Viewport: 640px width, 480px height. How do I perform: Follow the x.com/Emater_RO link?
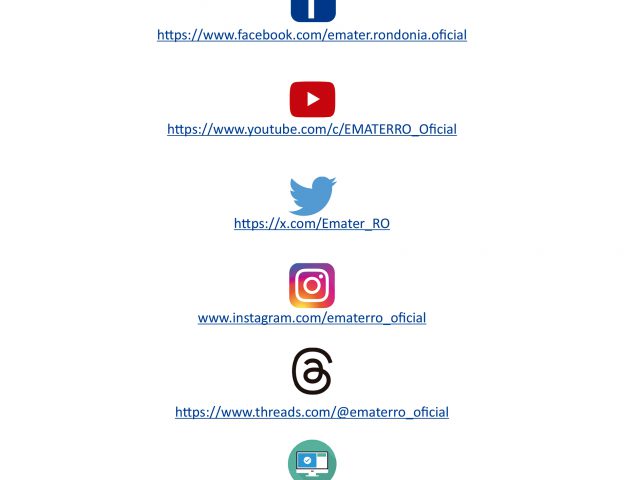tap(311, 224)
